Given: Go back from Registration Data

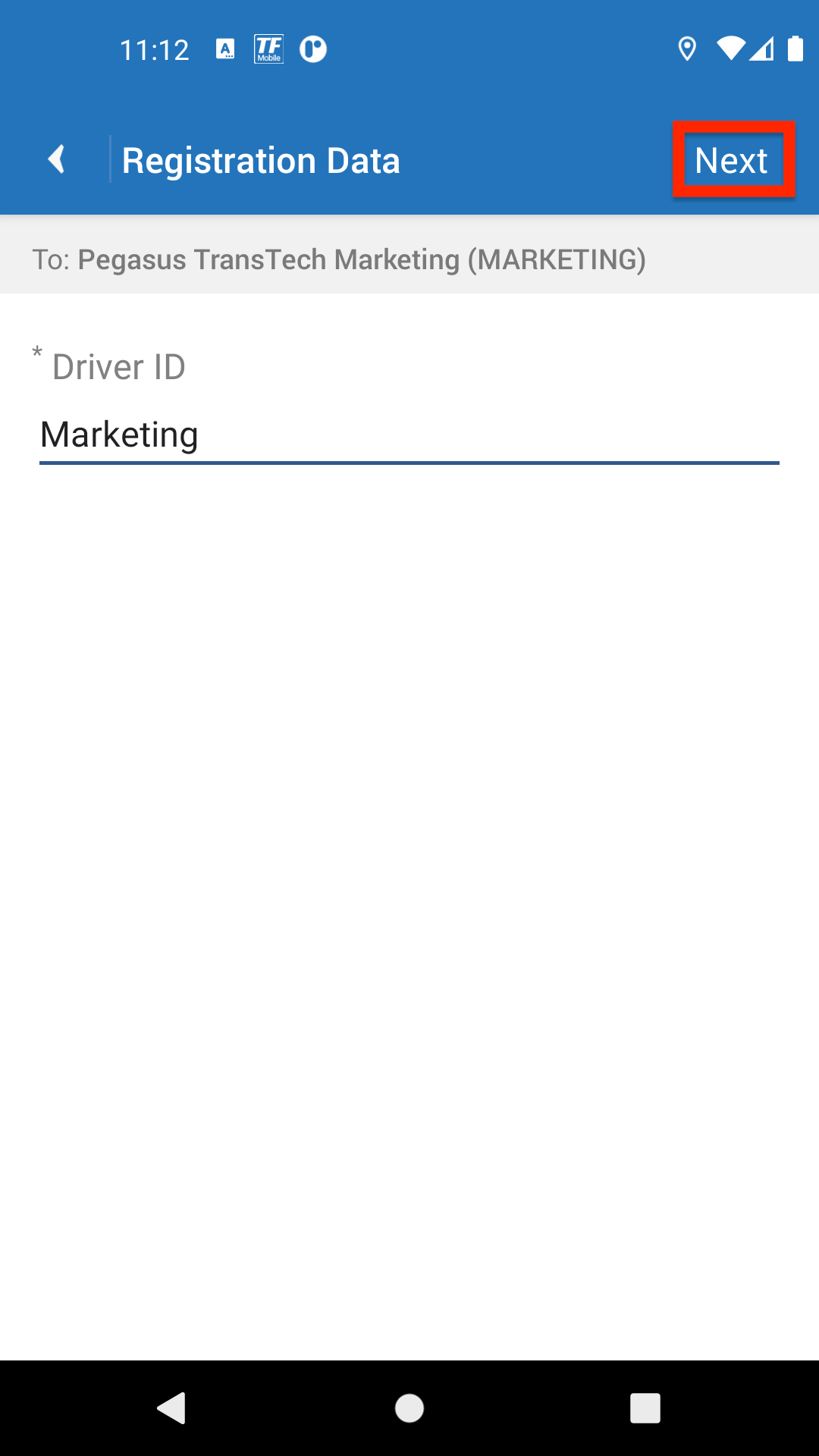Looking at the screenshot, I should (57, 159).
